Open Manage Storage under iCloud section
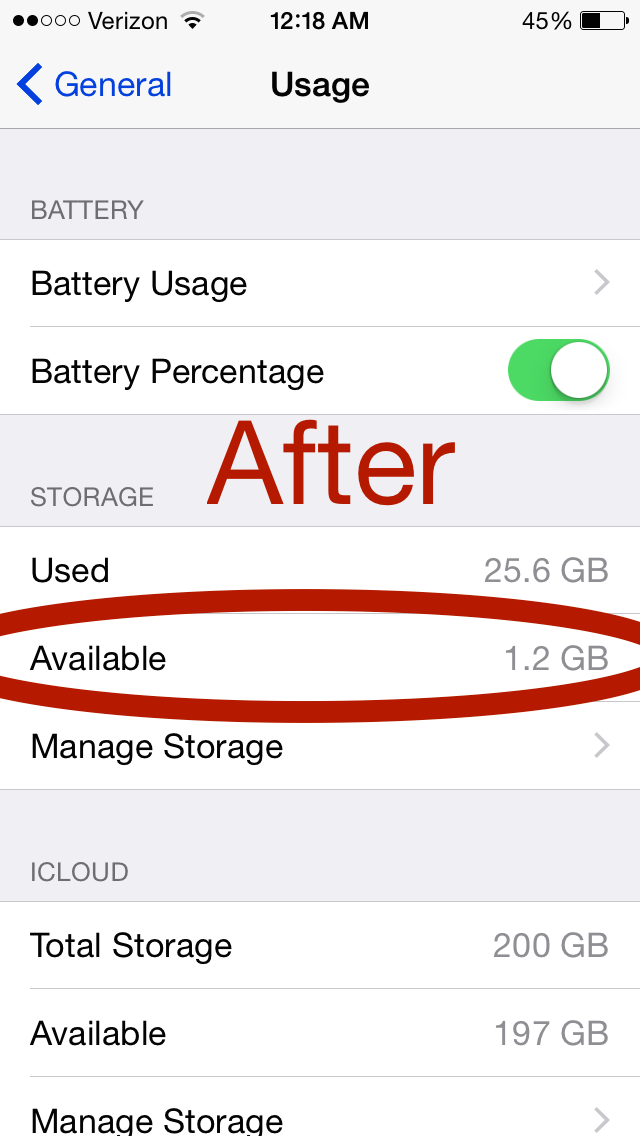Image resolution: width=640 pixels, height=1136 pixels. pyautogui.click(x=320, y=1108)
